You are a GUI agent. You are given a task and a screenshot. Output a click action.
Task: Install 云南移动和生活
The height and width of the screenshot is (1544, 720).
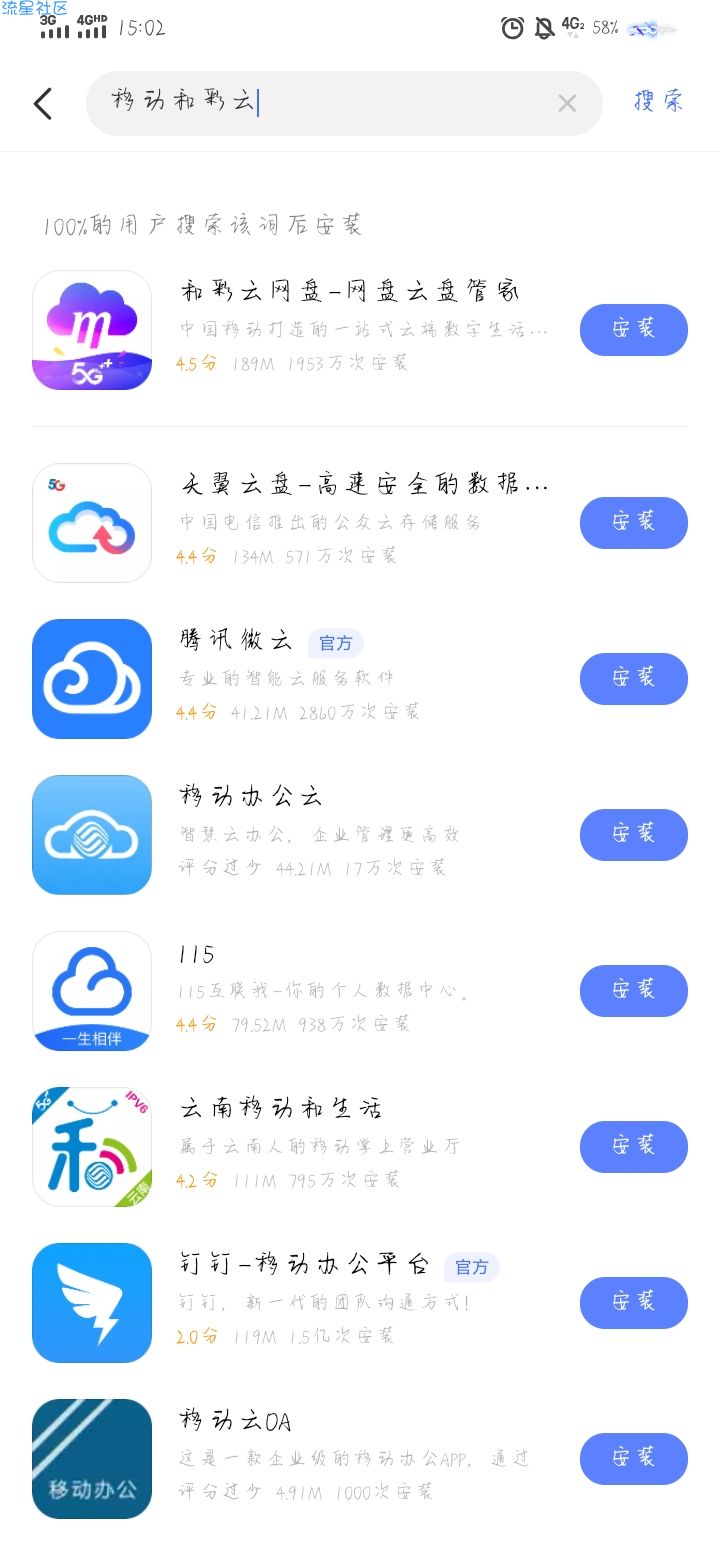pos(634,1147)
